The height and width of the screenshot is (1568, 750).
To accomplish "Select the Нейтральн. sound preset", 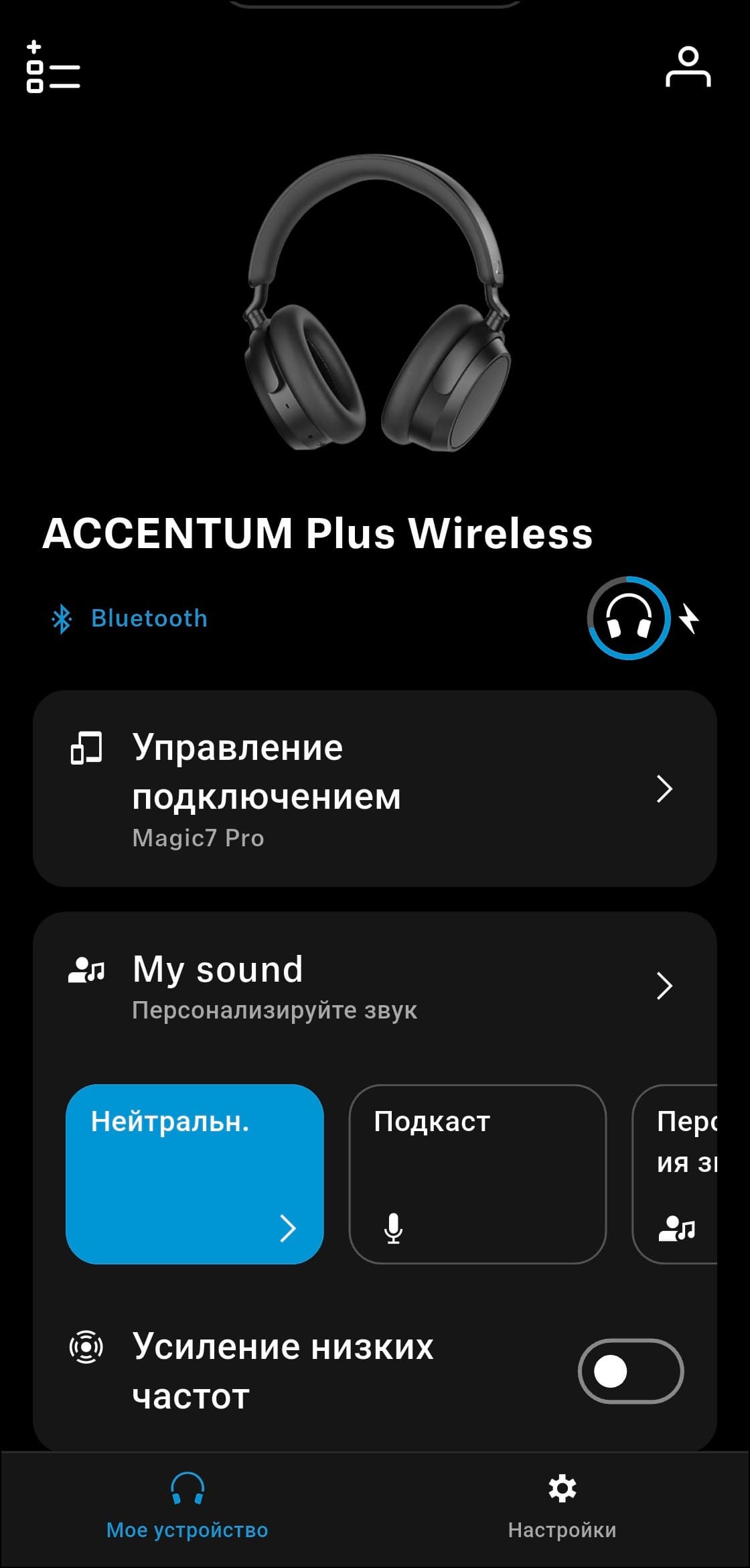I will pos(194,1174).
